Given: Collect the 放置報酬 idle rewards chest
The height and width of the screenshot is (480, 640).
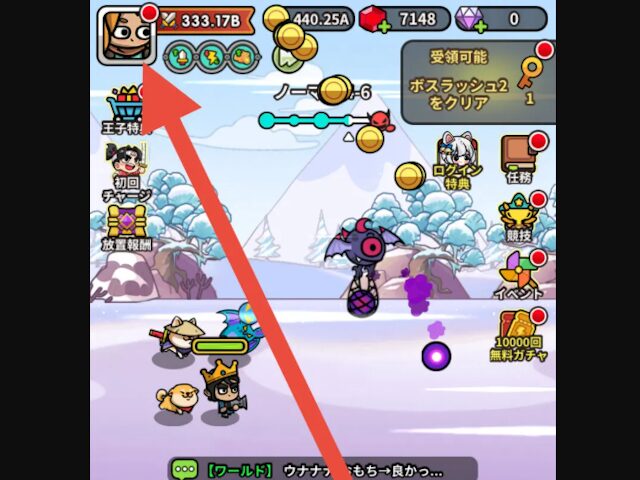Looking at the screenshot, I should 126,226.
